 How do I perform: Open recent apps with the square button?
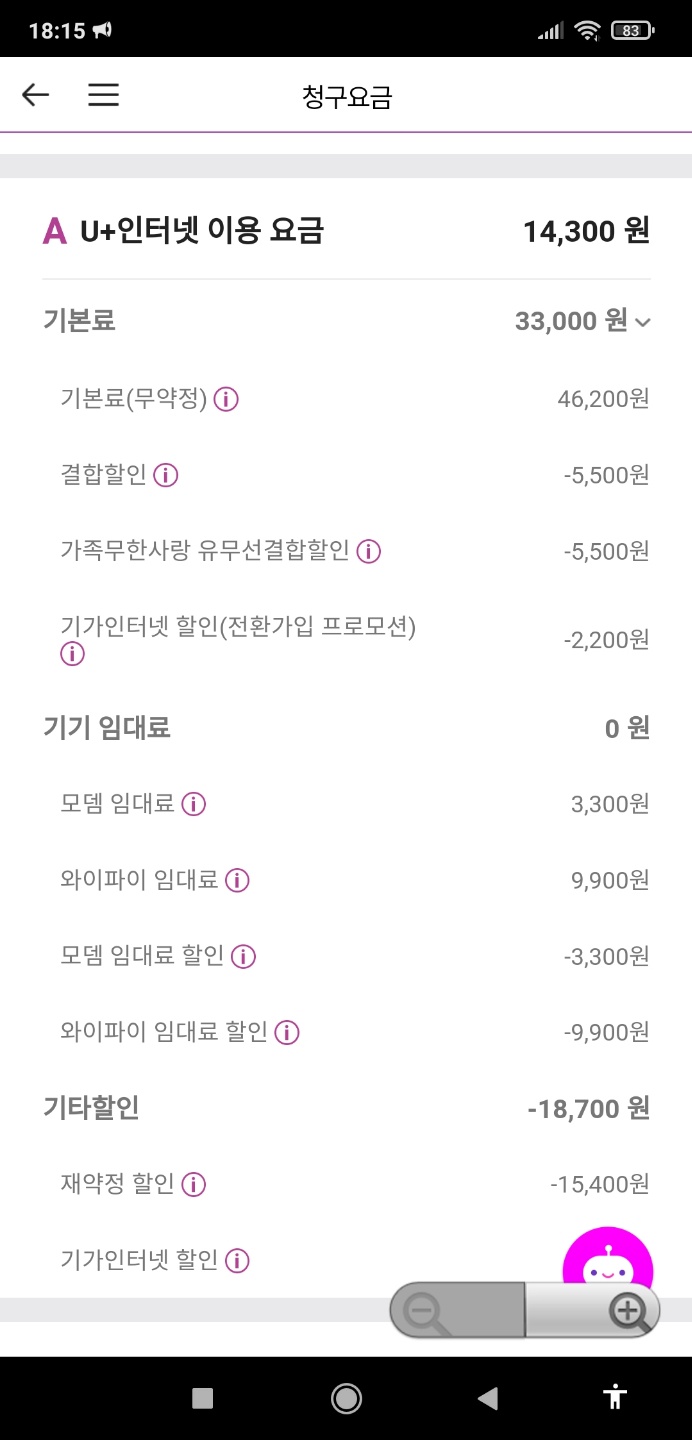203,1398
